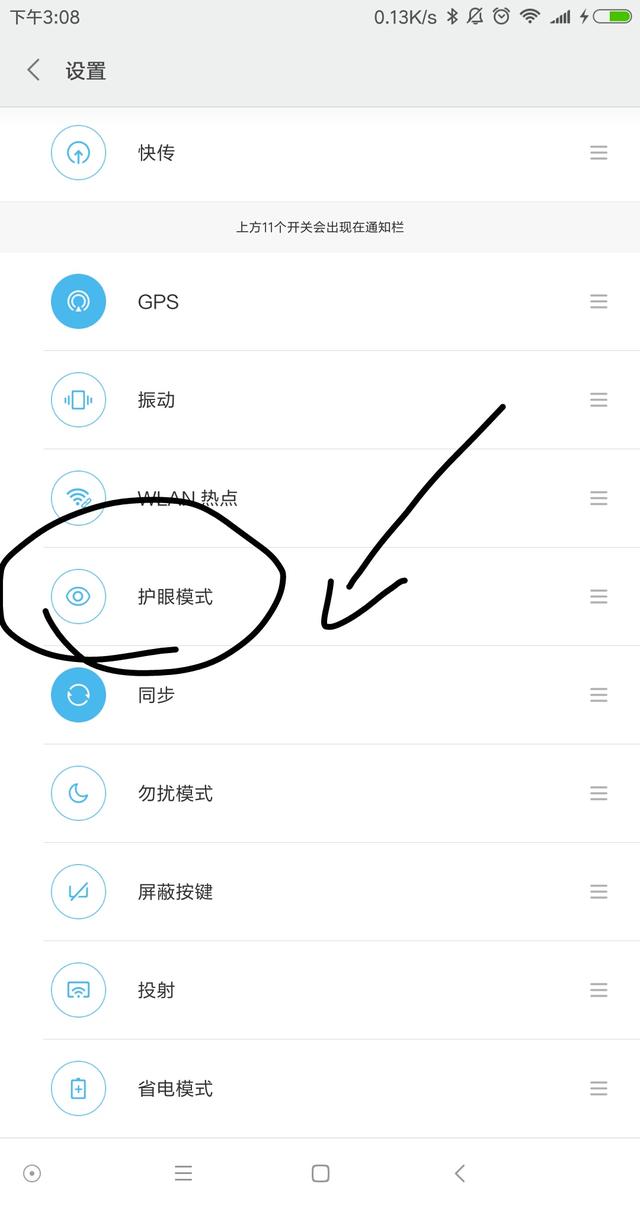
Task: Toggle the 振动 vibration icon
Action: tap(78, 400)
